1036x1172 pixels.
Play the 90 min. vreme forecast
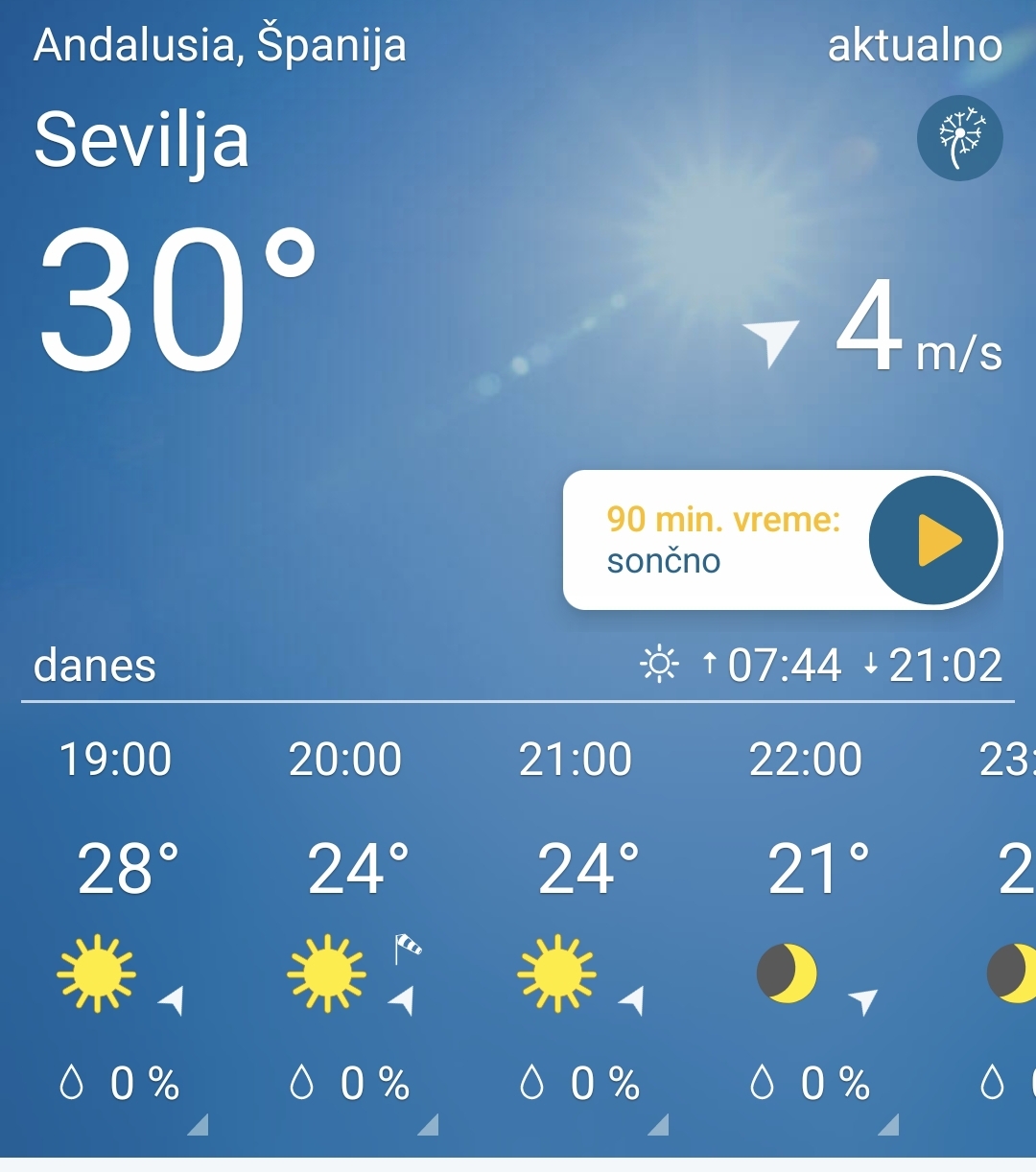935,541
